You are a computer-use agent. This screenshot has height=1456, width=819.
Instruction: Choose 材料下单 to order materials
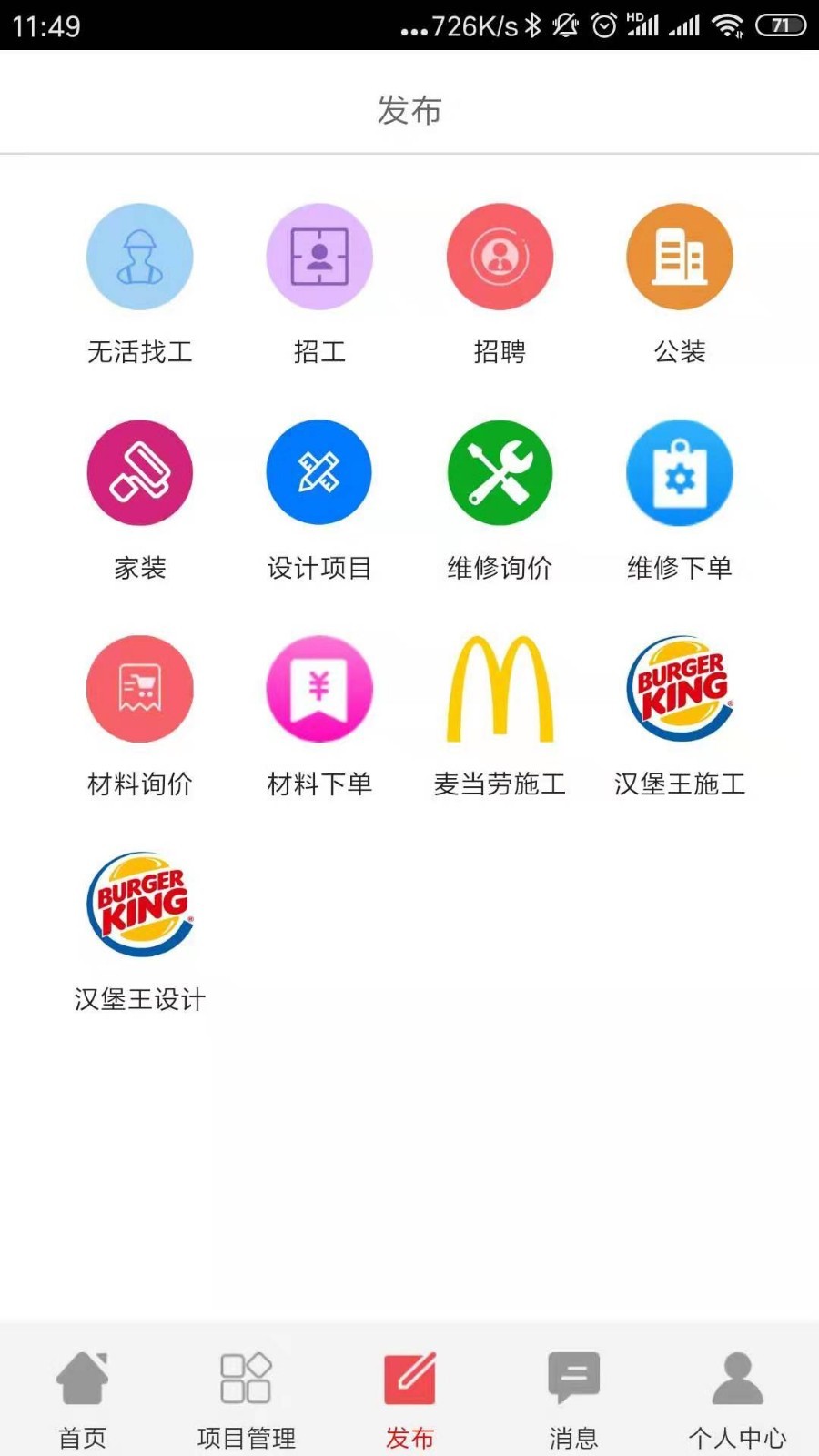click(x=319, y=689)
